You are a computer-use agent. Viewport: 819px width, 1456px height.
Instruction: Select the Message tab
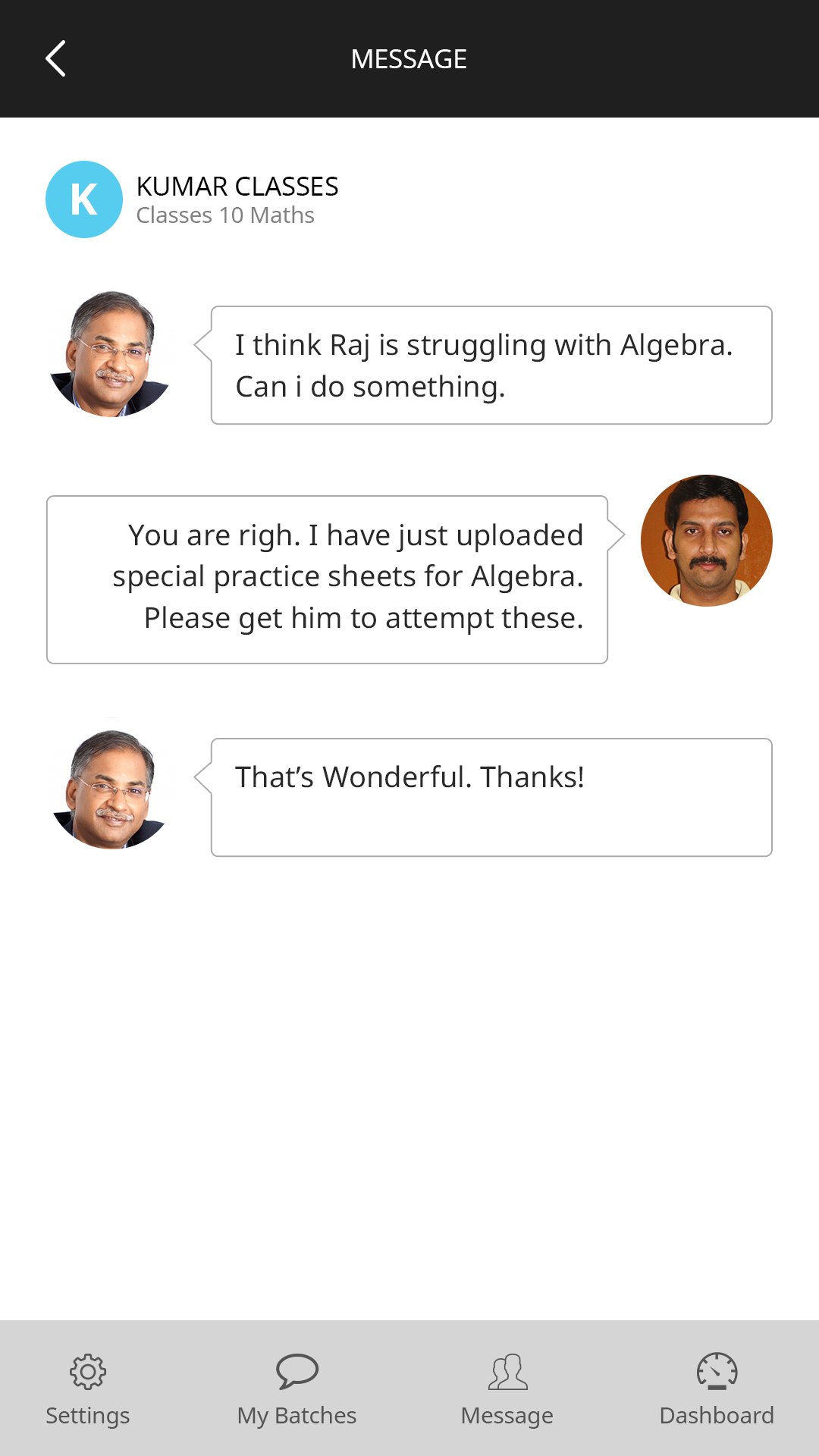coord(507,1388)
